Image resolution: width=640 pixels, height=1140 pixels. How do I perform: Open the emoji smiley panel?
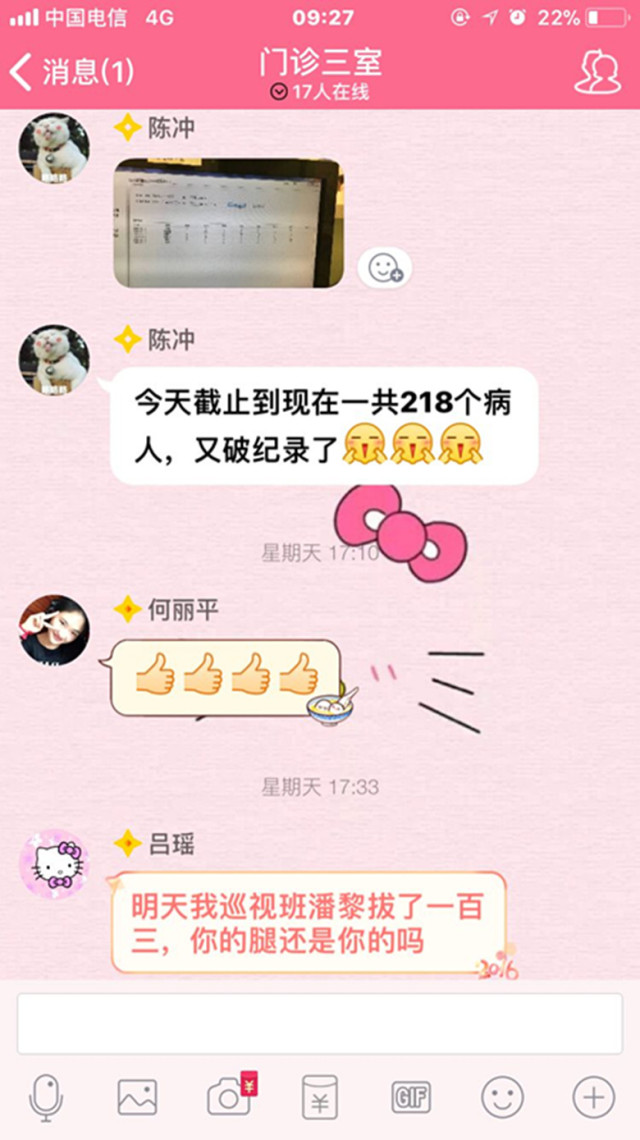pyautogui.click(x=502, y=1097)
